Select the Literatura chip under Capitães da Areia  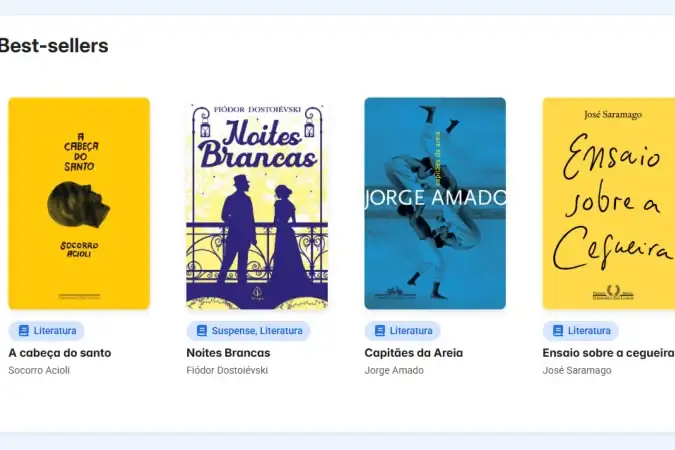[x=402, y=331]
